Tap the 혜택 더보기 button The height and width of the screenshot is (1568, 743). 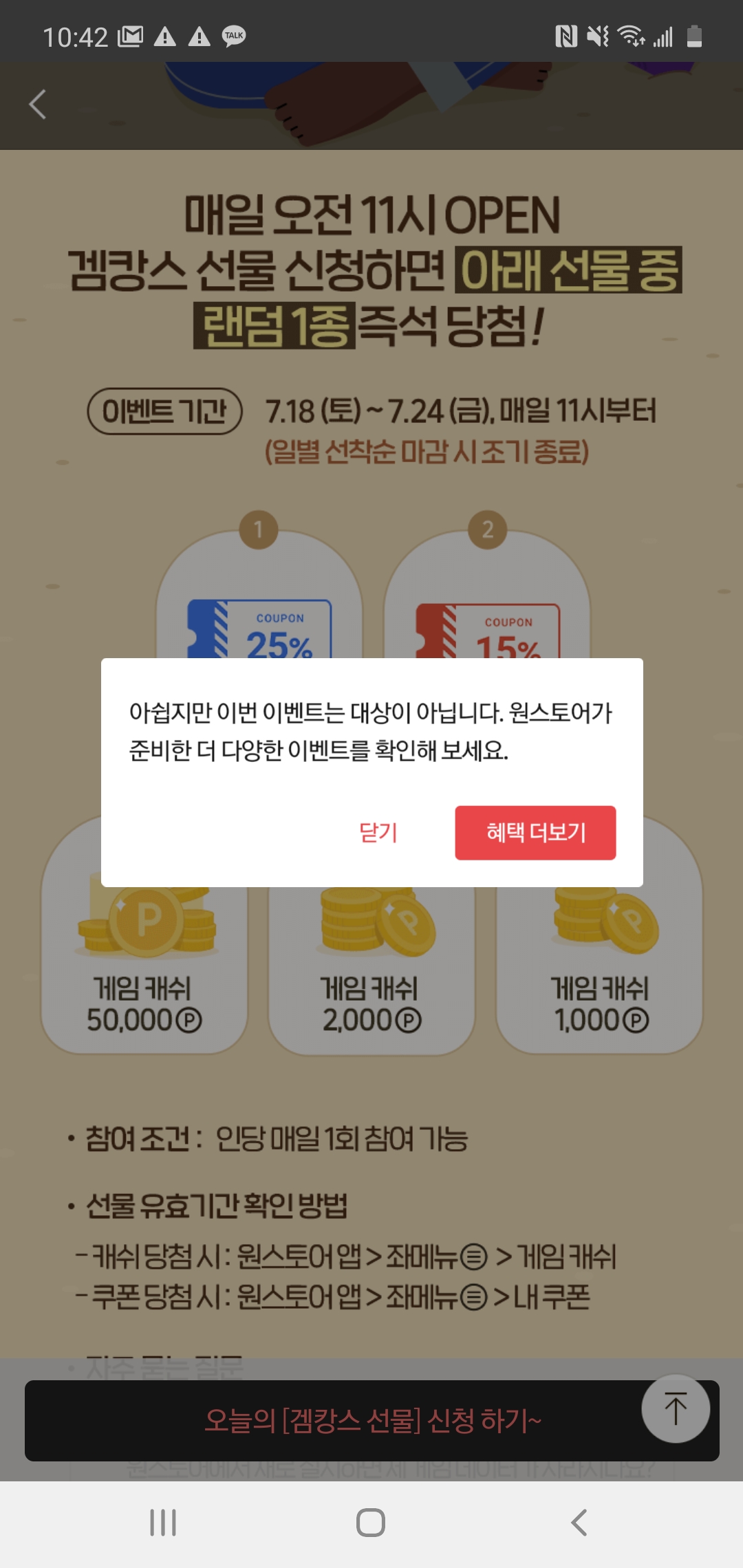coord(535,833)
